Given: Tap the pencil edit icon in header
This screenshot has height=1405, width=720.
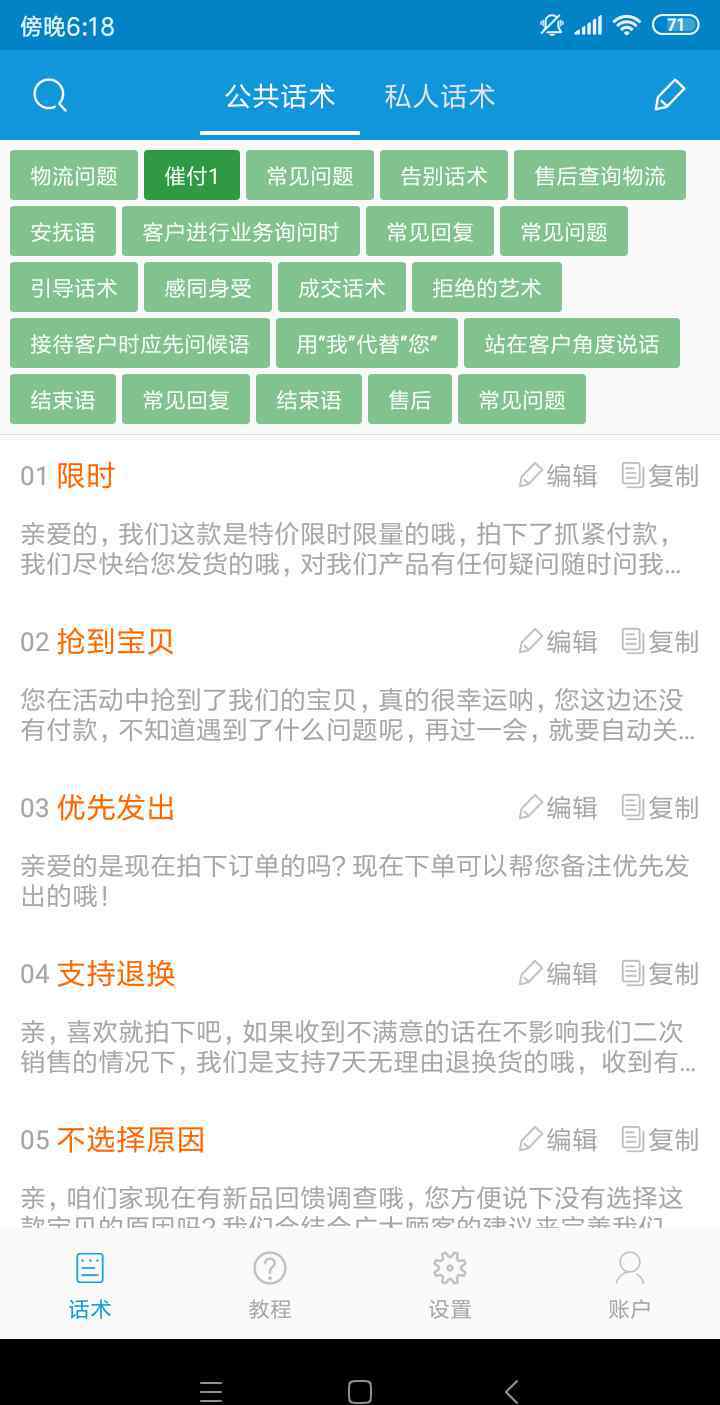Looking at the screenshot, I should point(669,96).
